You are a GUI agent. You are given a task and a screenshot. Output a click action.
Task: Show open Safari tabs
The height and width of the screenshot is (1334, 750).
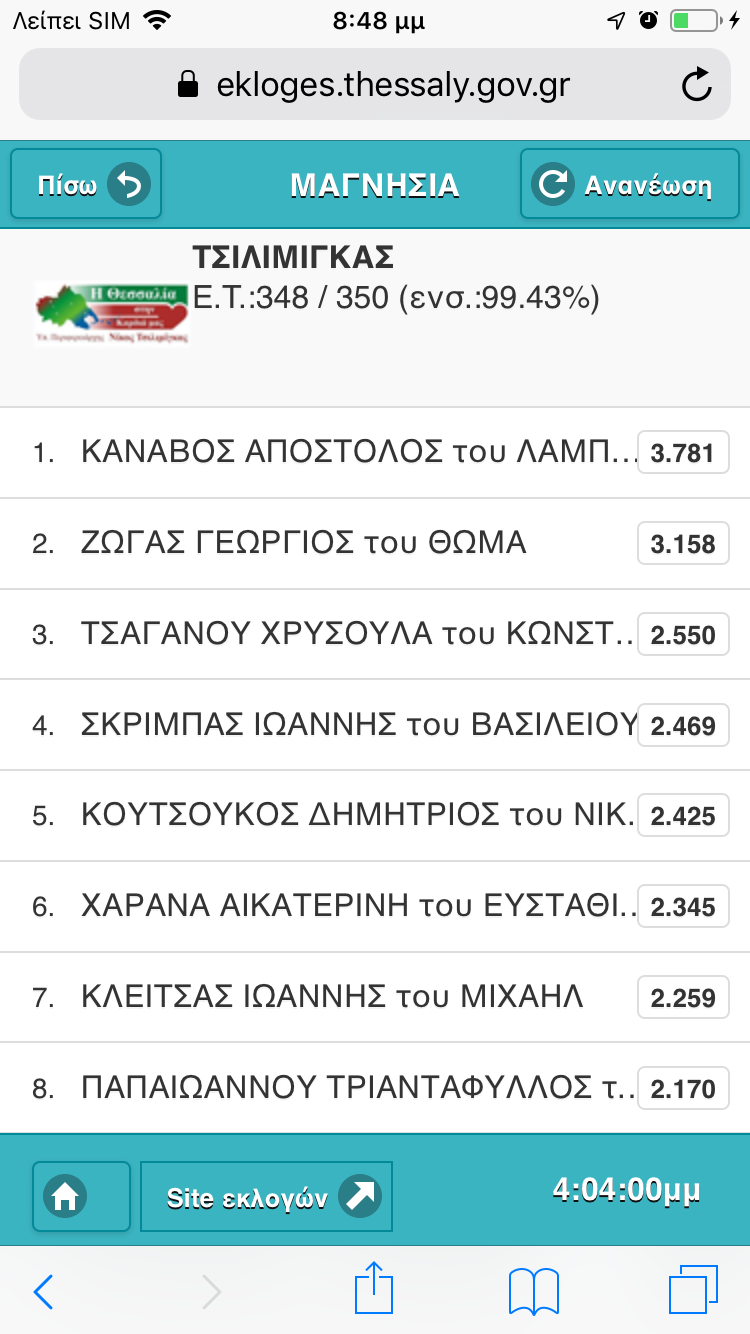[693, 1290]
